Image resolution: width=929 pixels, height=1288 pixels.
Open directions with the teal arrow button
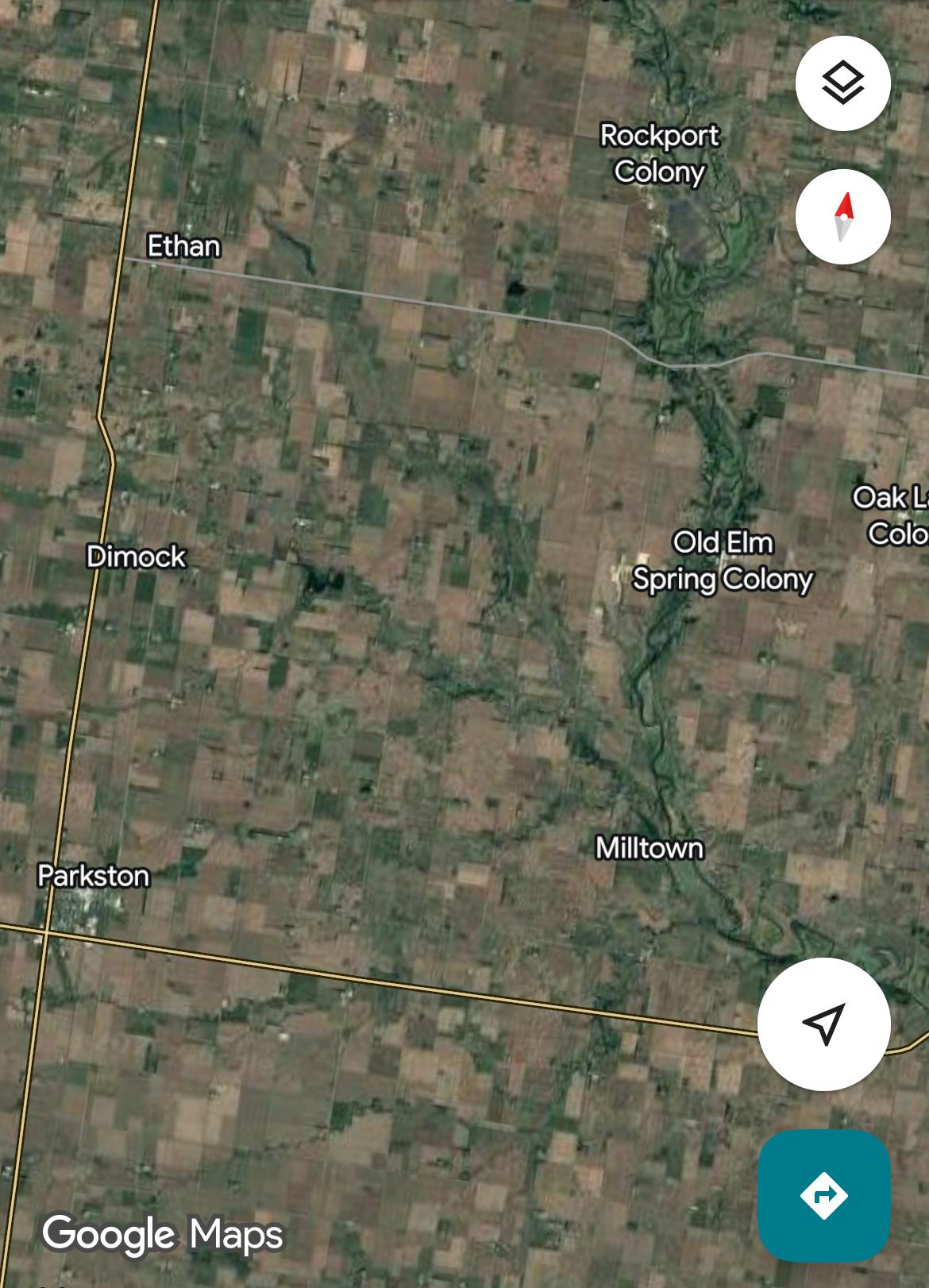pyautogui.click(x=823, y=1195)
